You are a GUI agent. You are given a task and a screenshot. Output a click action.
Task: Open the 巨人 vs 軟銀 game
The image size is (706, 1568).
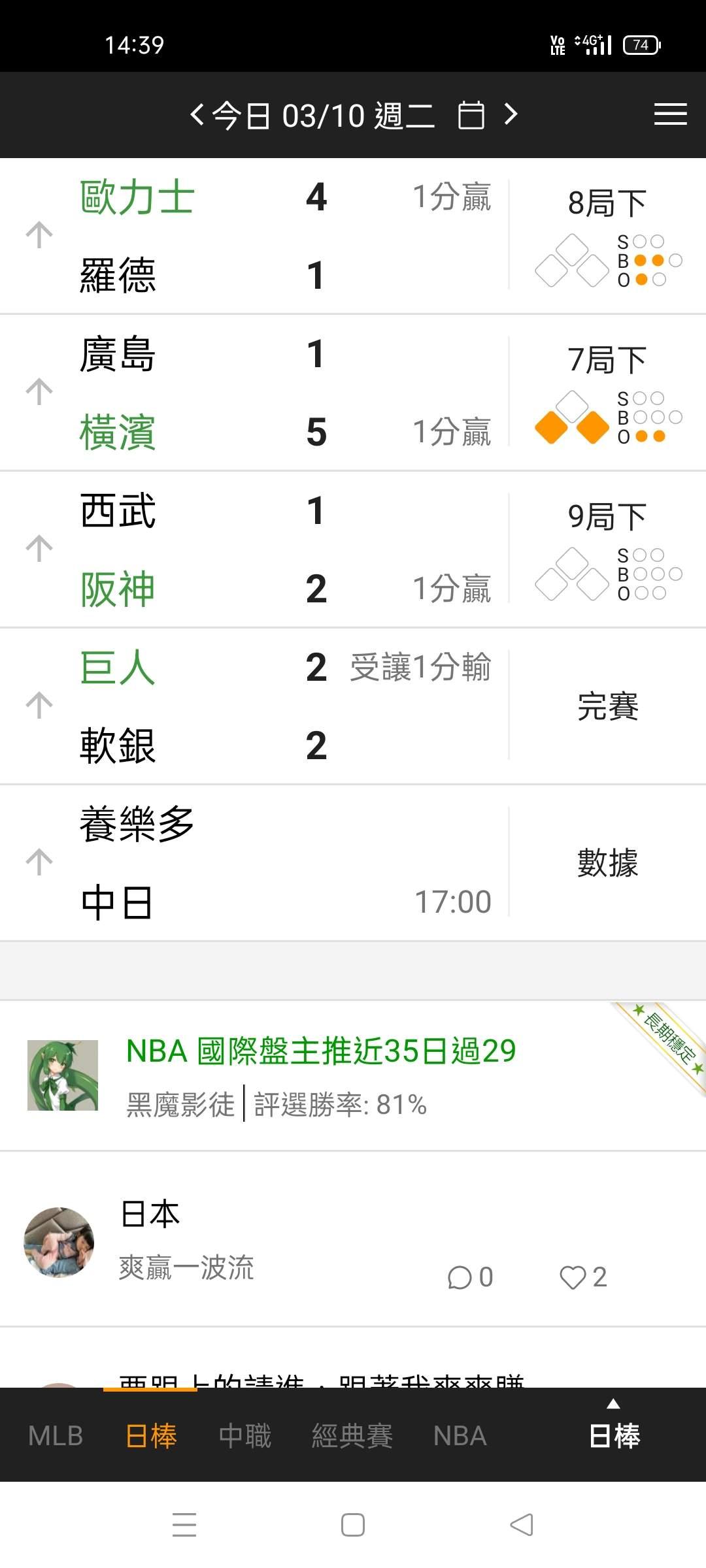pos(261,706)
